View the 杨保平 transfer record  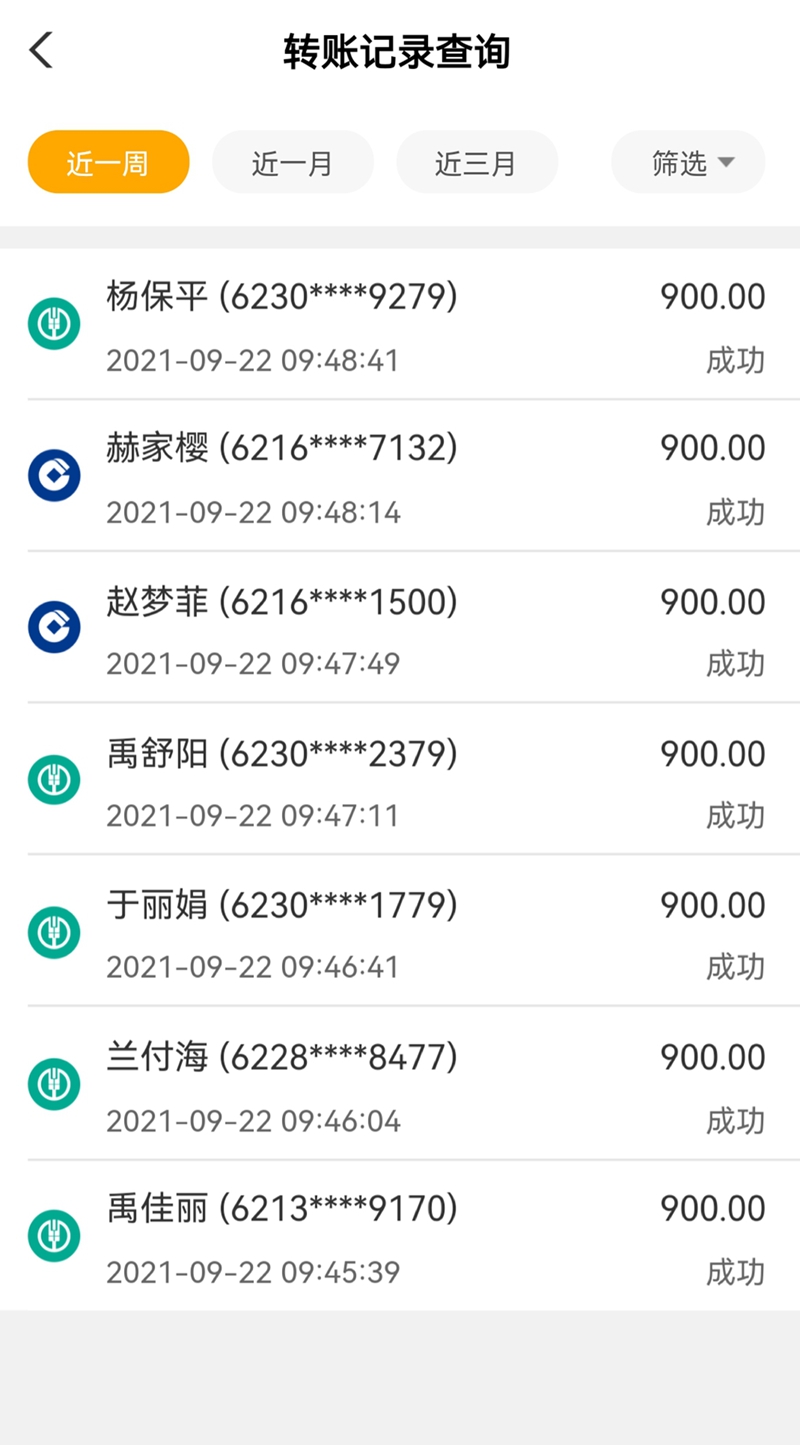click(x=400, y=323)
